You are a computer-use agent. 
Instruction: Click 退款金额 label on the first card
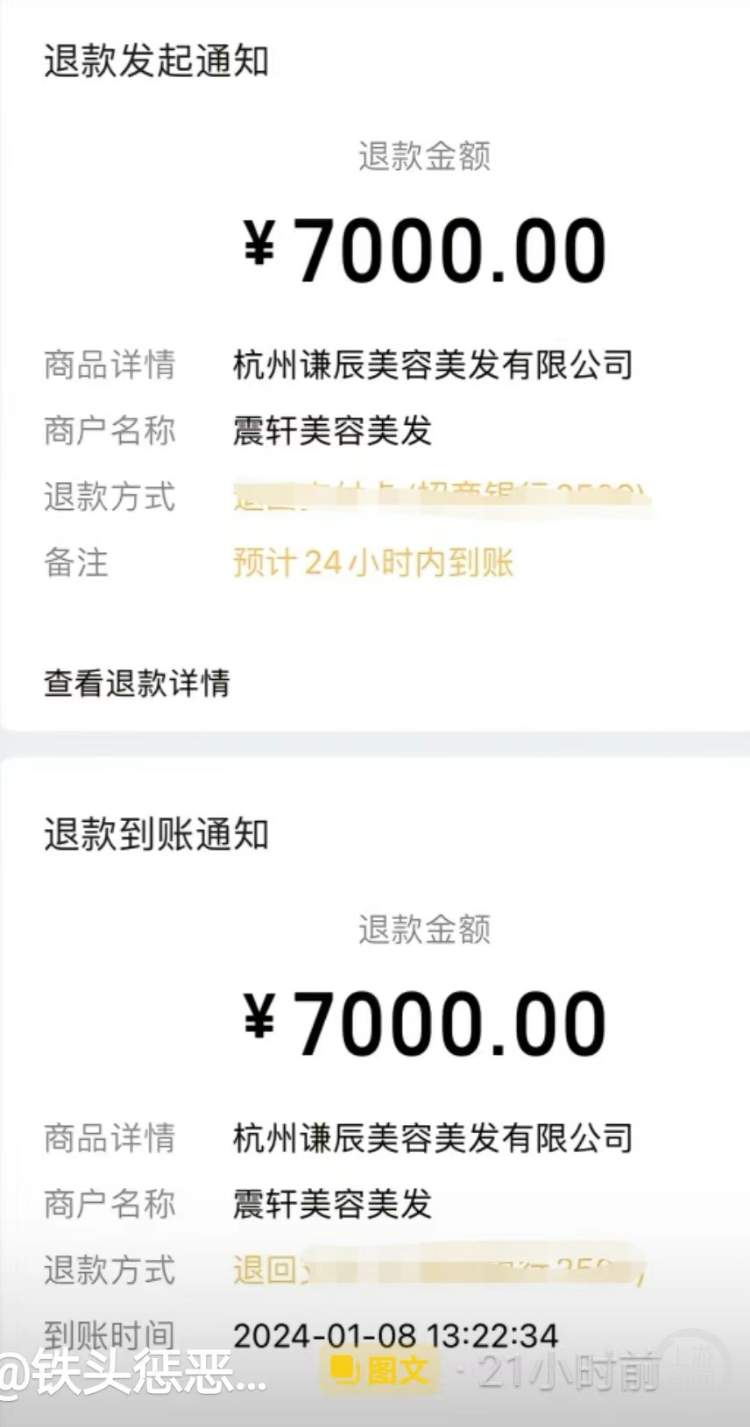tap(425, 158)
